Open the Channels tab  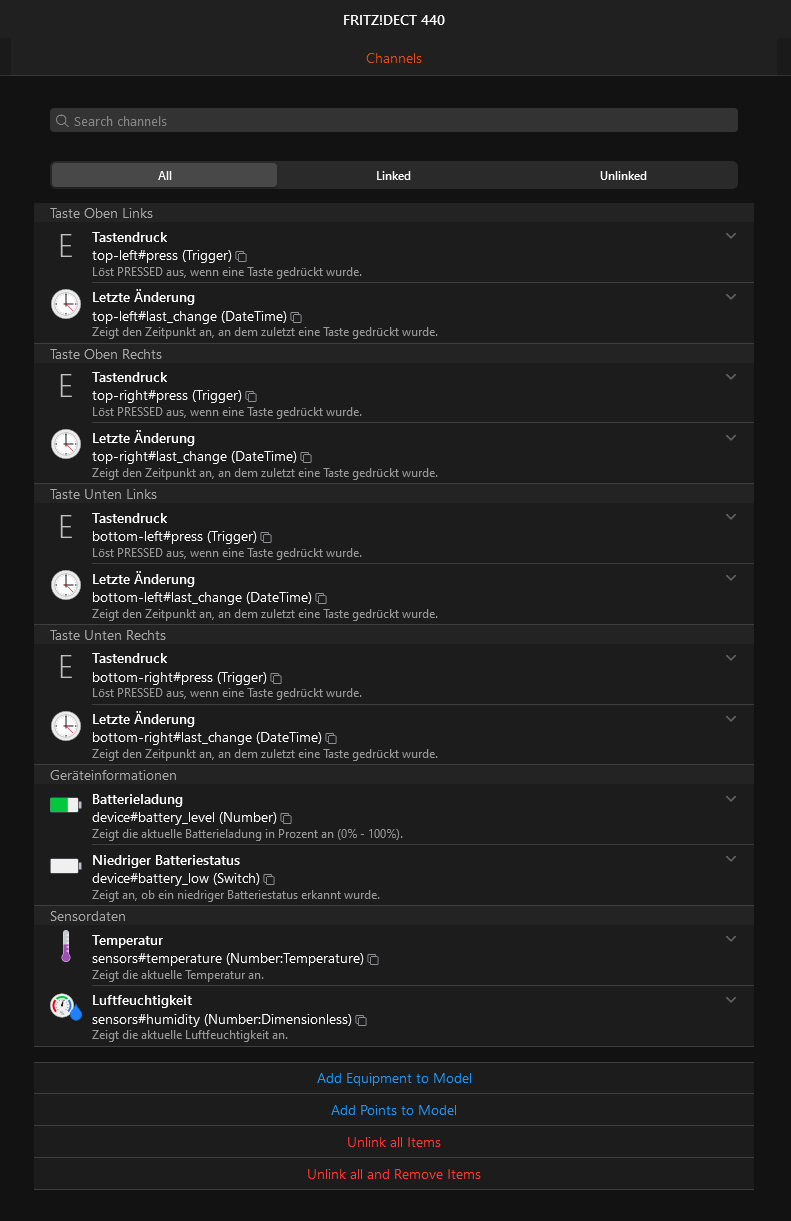point(394,58)
